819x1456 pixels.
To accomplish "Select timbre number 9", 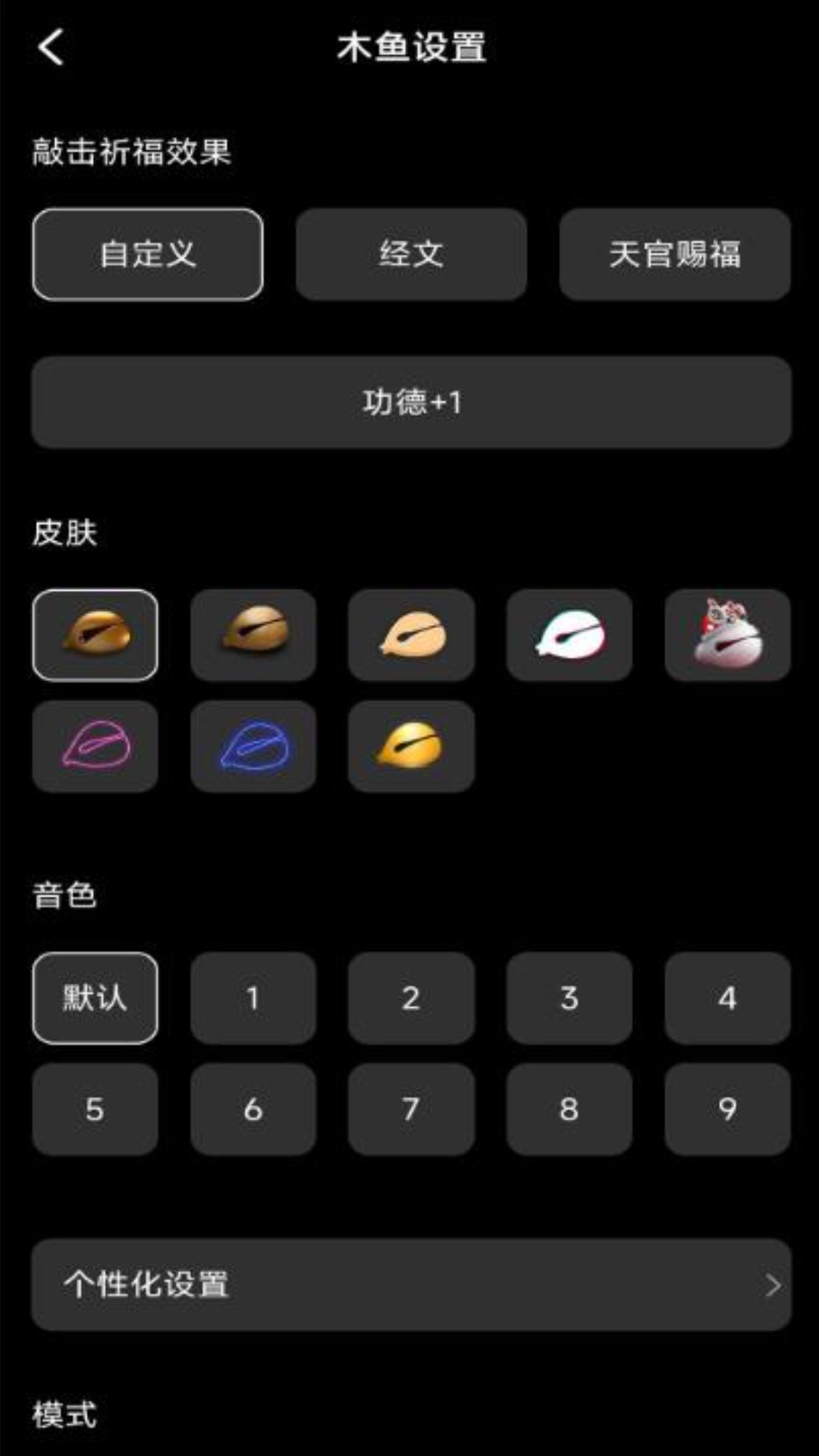I will click(x=726, y=1109).
